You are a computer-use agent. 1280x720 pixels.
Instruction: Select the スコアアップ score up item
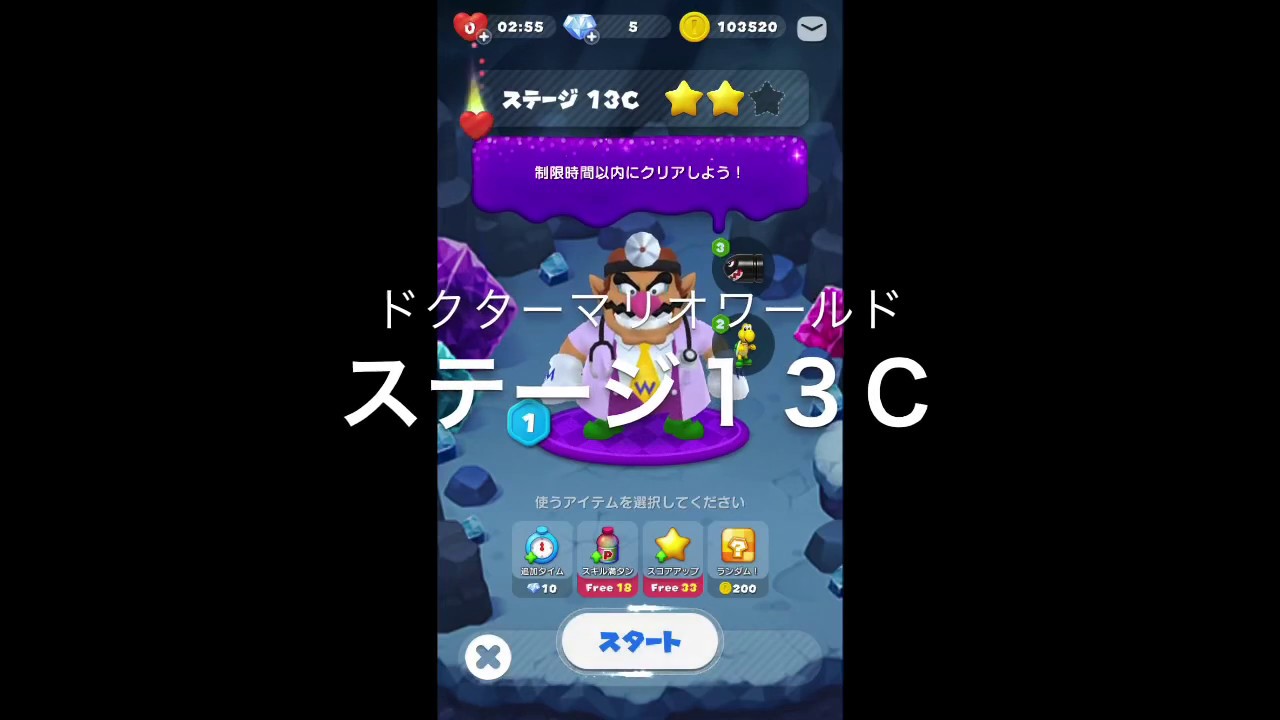pos(672,559)
